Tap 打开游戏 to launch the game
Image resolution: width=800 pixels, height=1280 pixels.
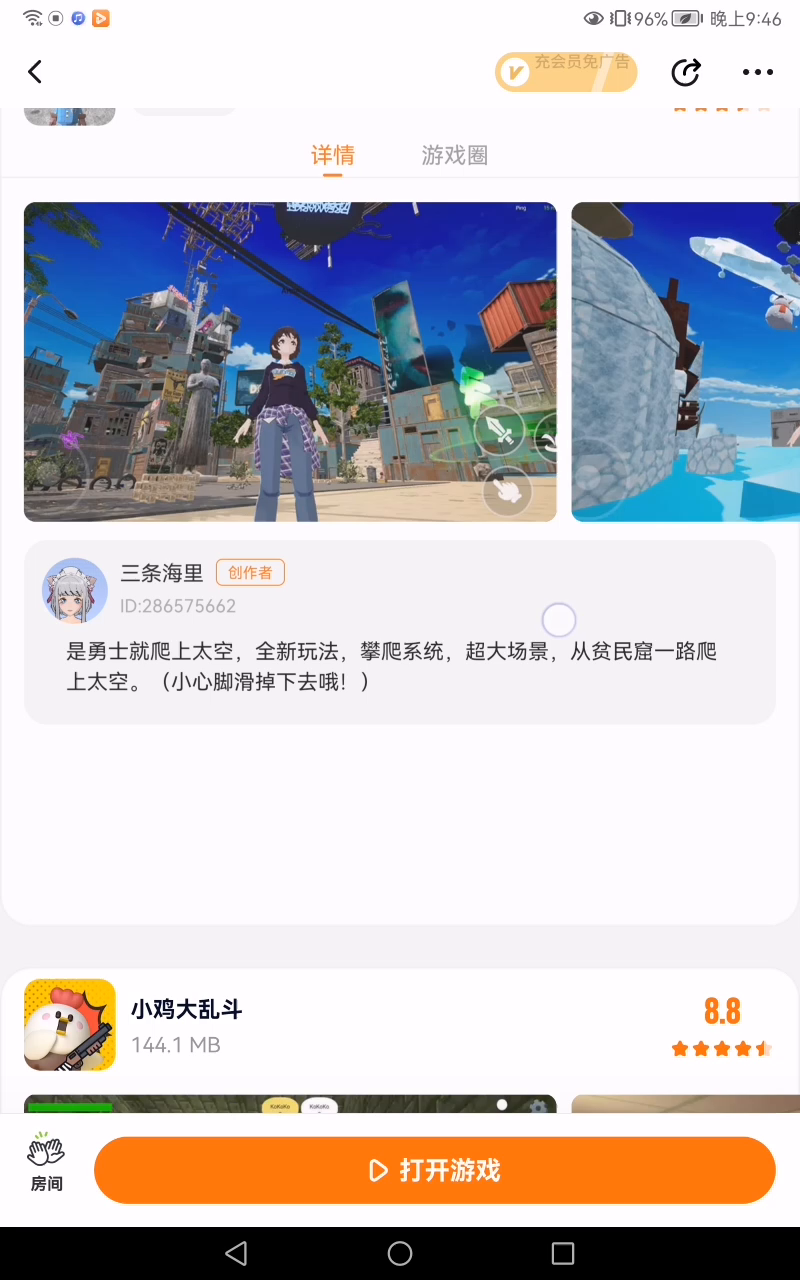click(x=435, y=1170)
